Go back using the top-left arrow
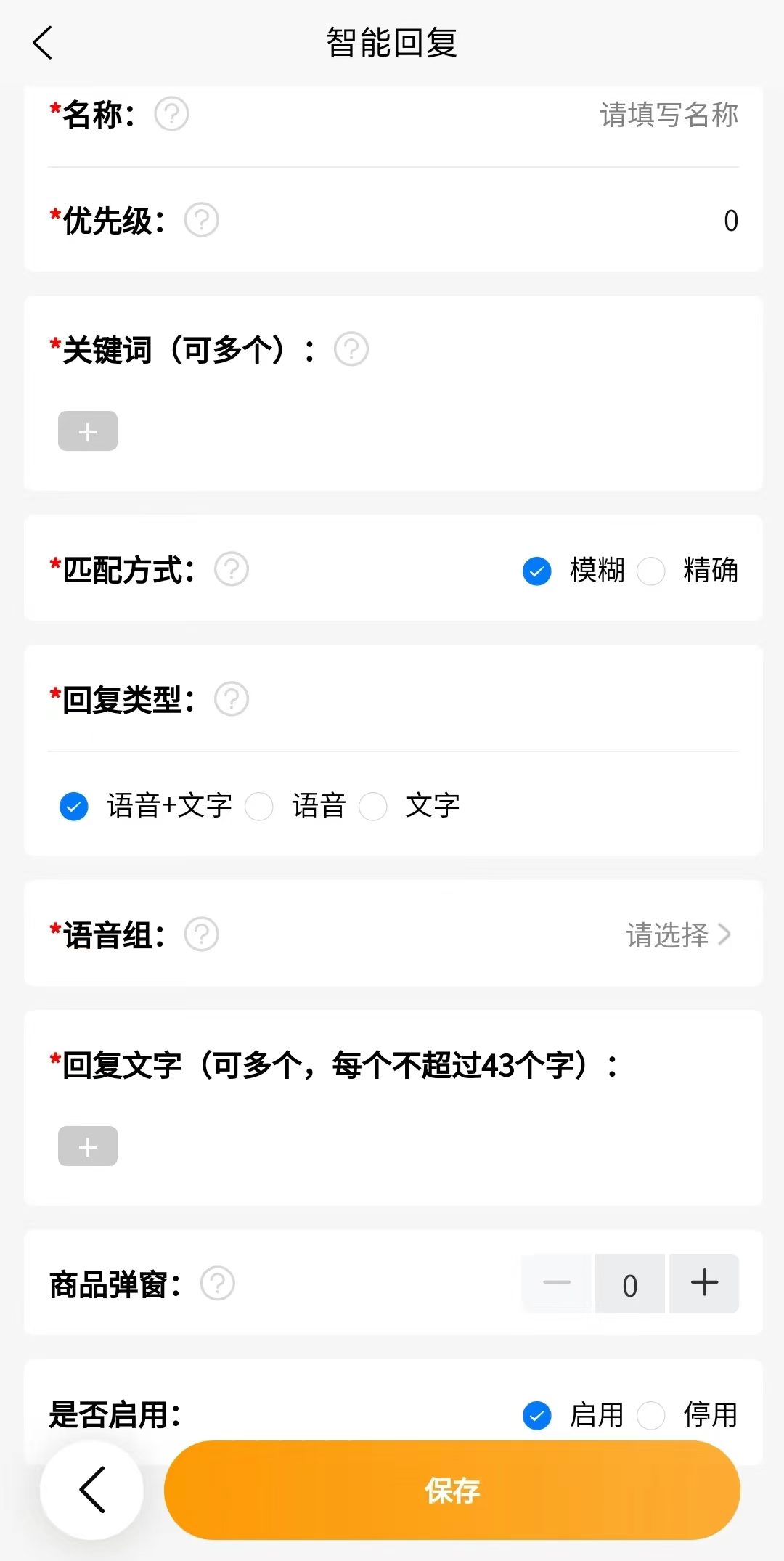Image resolution: width=784 pixels, height=1561 pixels. 44,43
